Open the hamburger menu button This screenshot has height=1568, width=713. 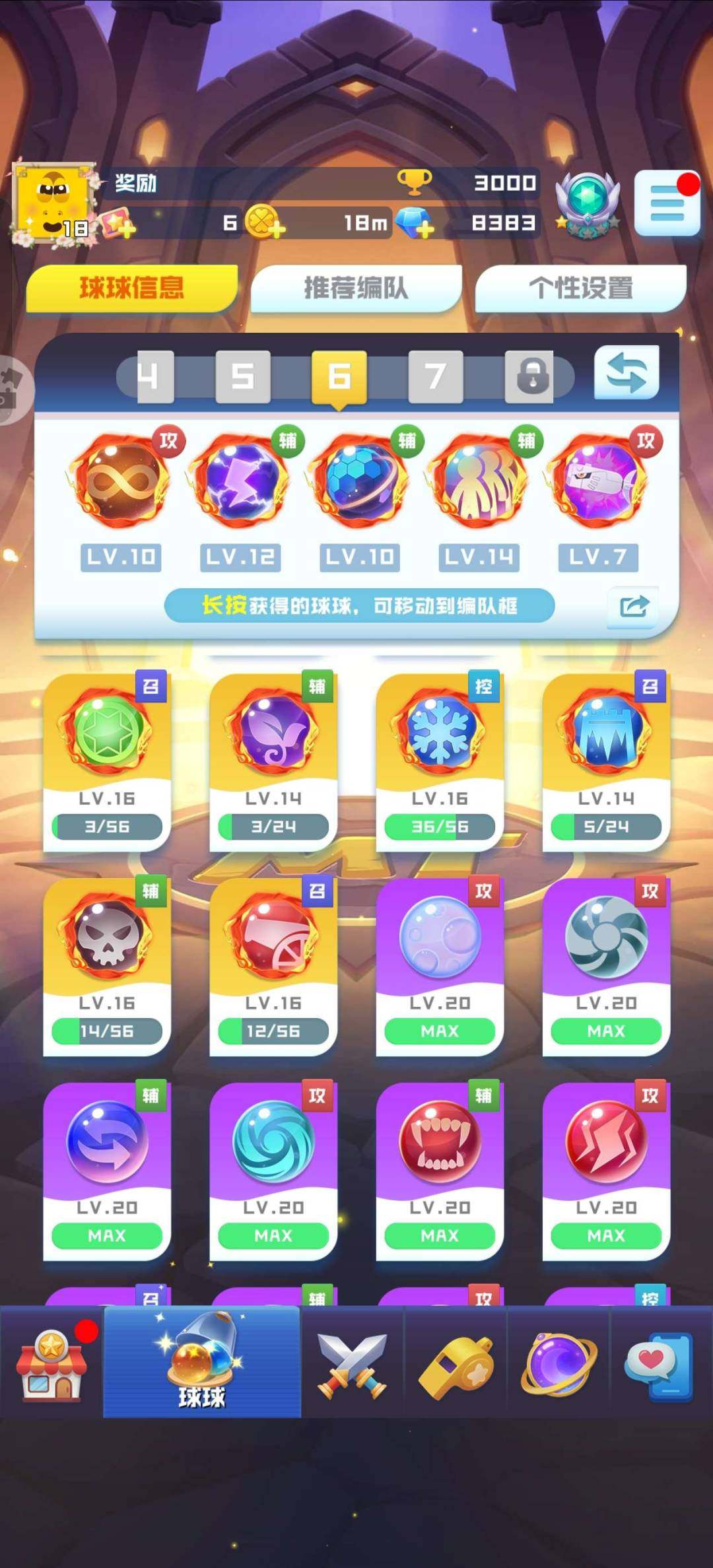667,204
